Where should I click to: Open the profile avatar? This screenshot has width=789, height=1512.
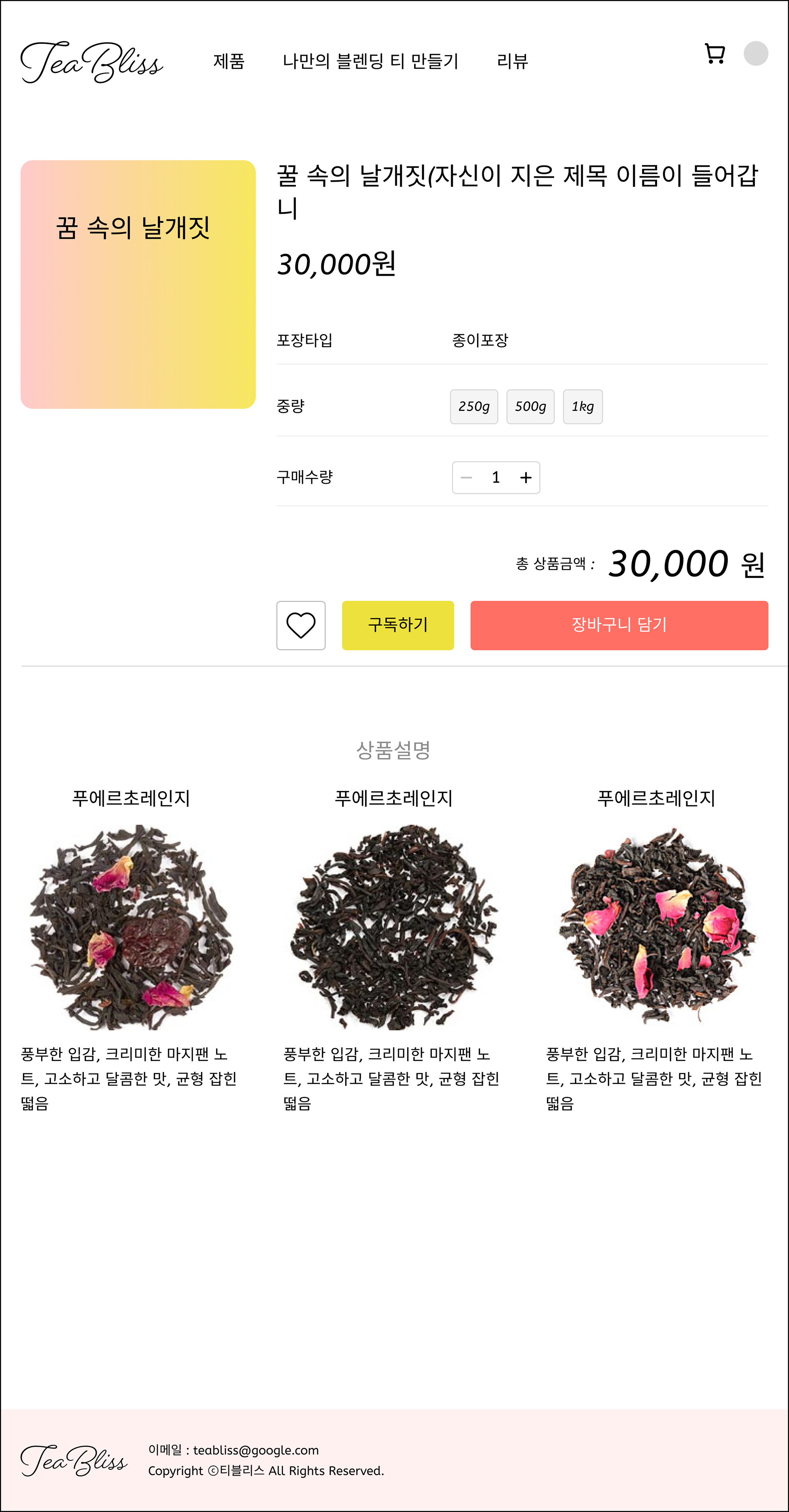pyautogui.click(x=756, y=53)
